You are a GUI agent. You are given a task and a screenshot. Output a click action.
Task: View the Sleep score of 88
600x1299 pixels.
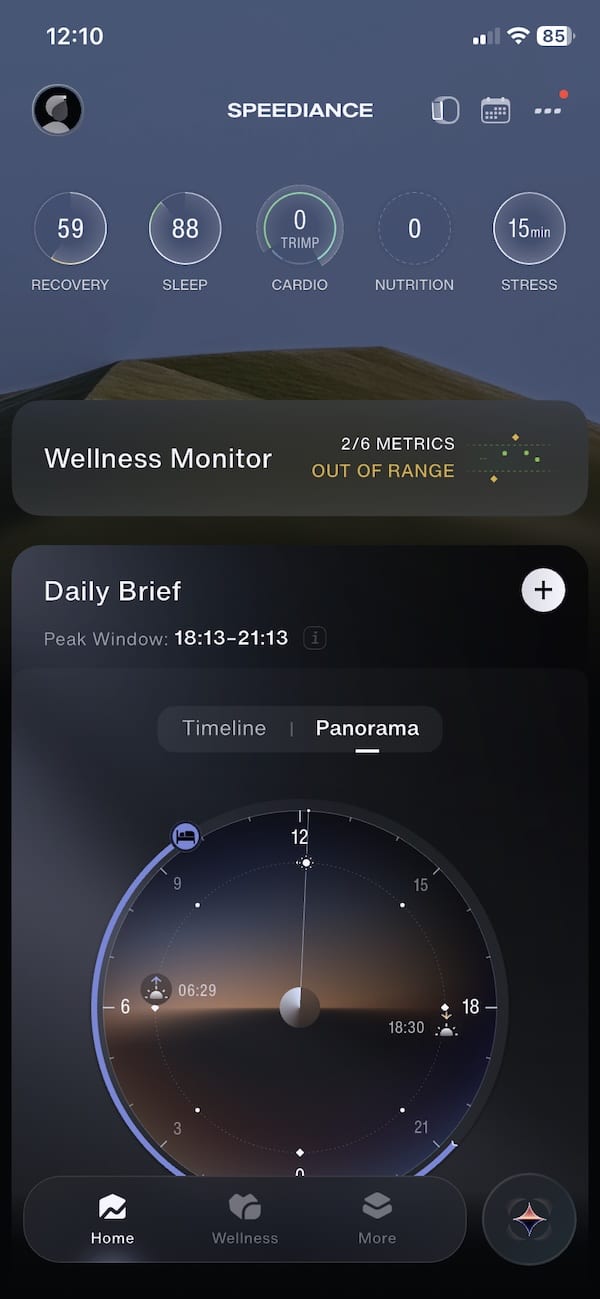[x=185, y=229]
